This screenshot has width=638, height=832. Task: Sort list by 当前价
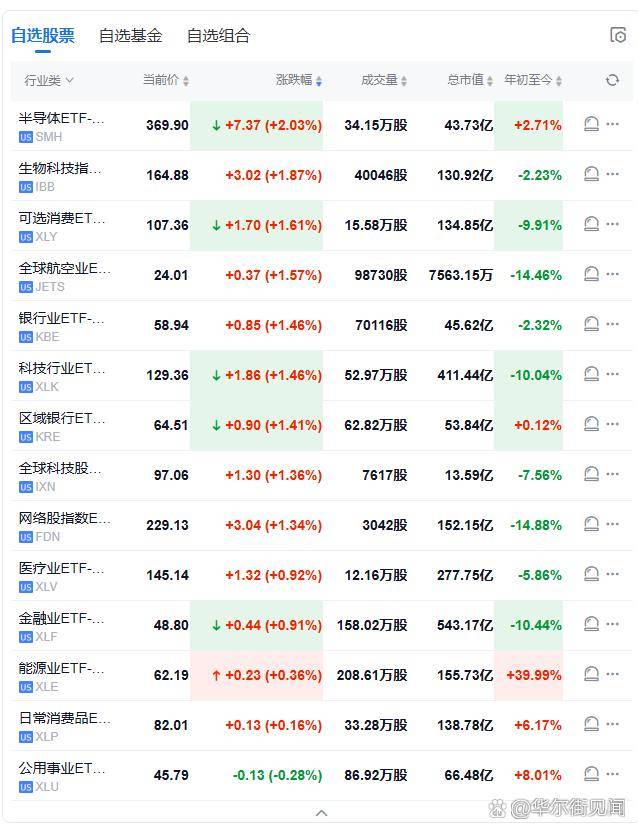(165, 80)
